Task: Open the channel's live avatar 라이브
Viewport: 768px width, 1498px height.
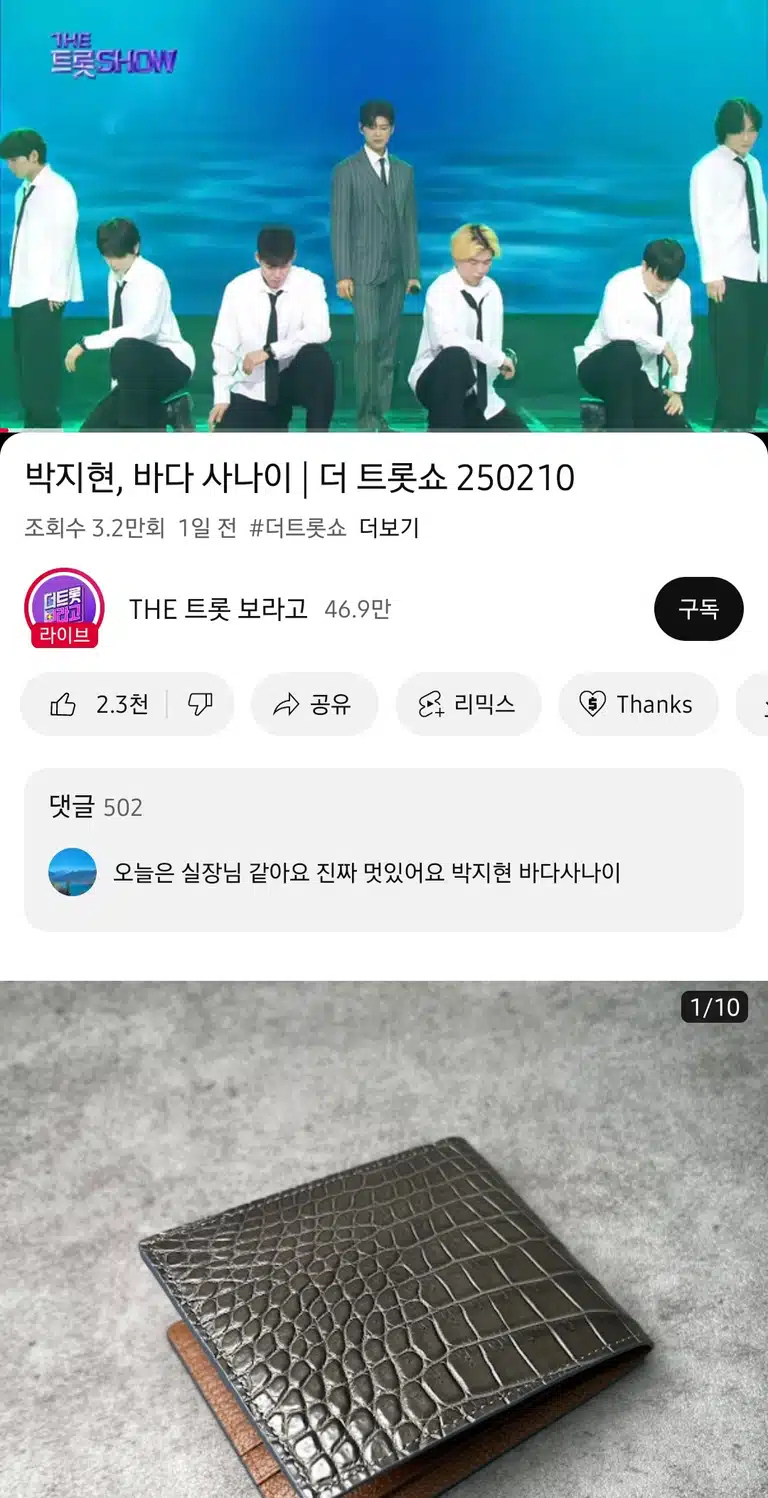Action: (64, 608)
